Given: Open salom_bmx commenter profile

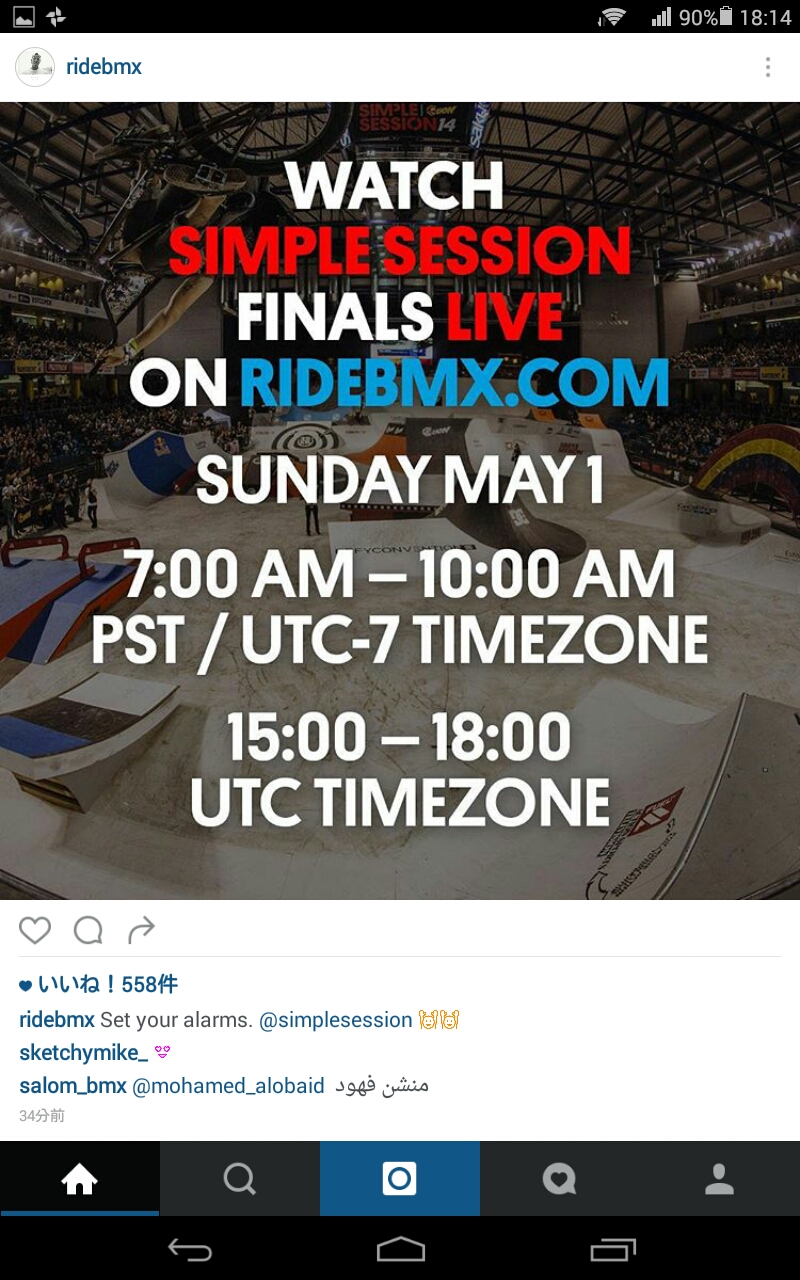Looking at the screenshot, I should point(72,1086).
